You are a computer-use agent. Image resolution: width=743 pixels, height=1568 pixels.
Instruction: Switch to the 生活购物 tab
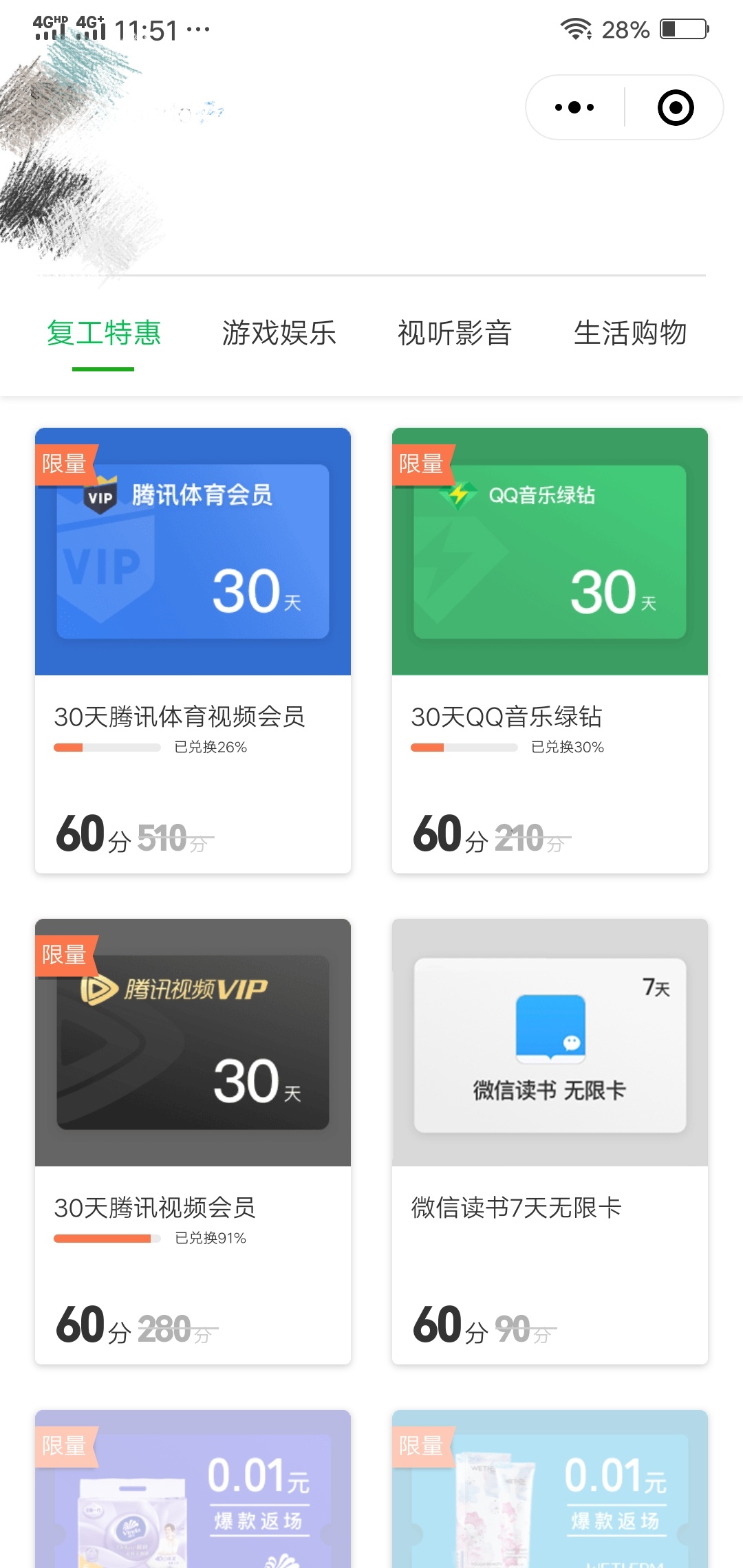coord(630,334)
